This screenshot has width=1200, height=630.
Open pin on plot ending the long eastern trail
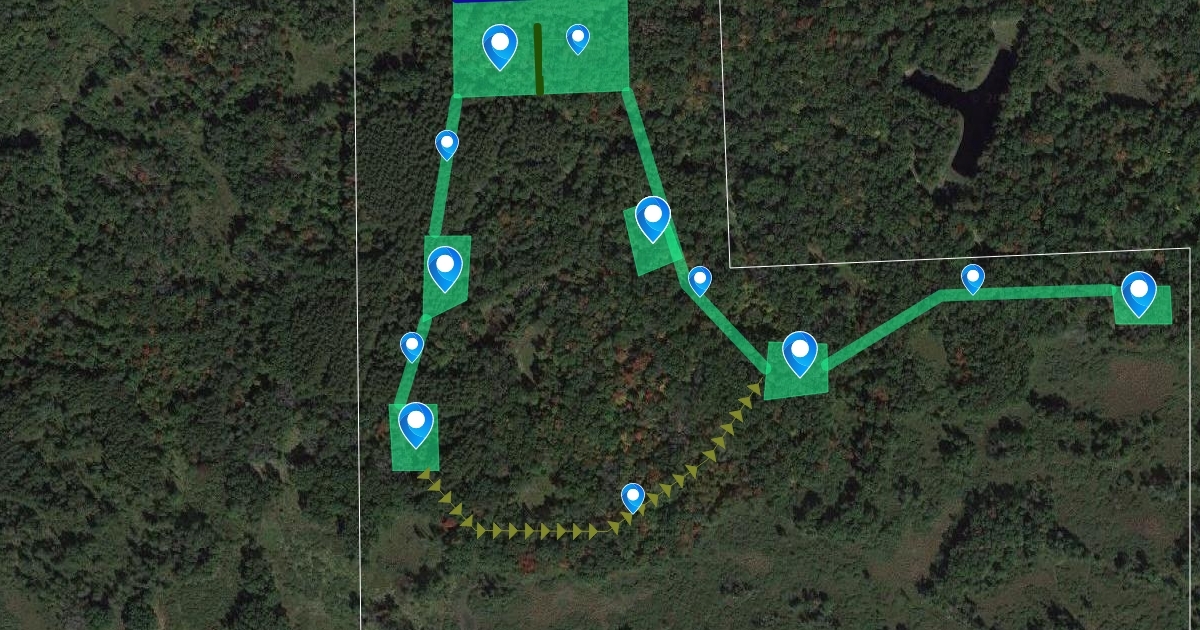[x=1138, y=291]
